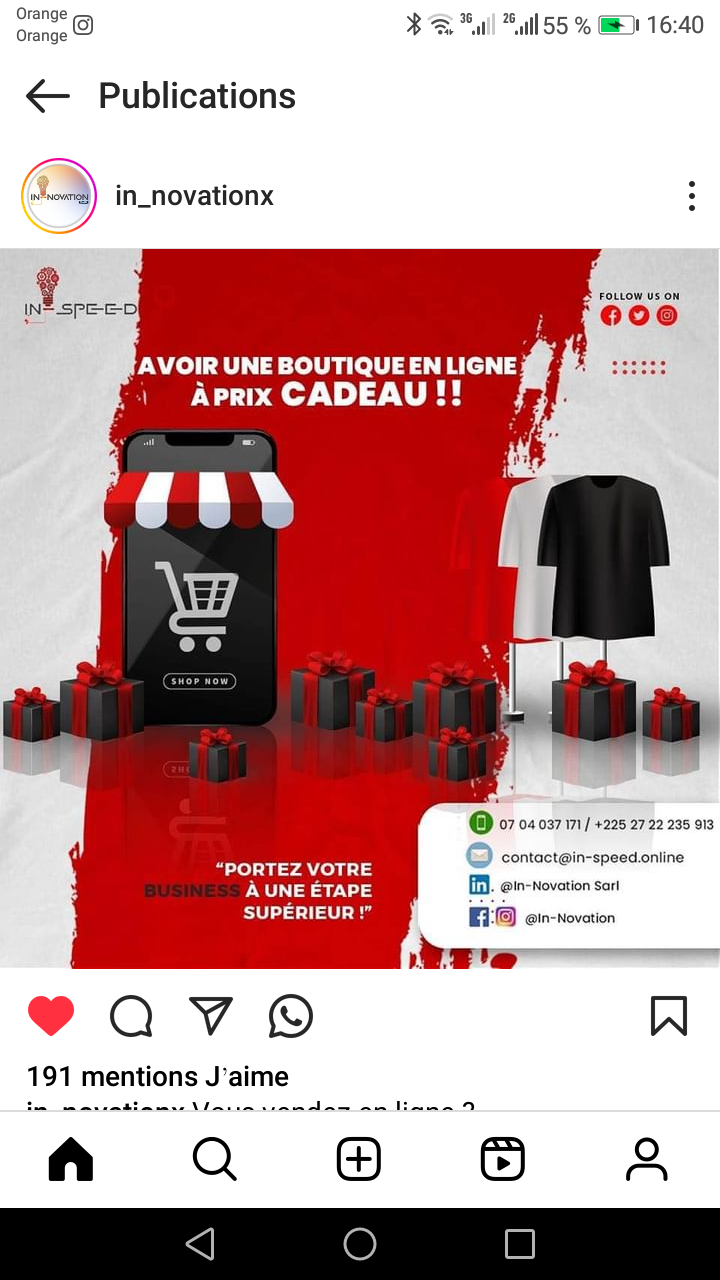The image size is (720, 1280).
Task: Create a new post with the plus tab
Action: coord(359,1160)
